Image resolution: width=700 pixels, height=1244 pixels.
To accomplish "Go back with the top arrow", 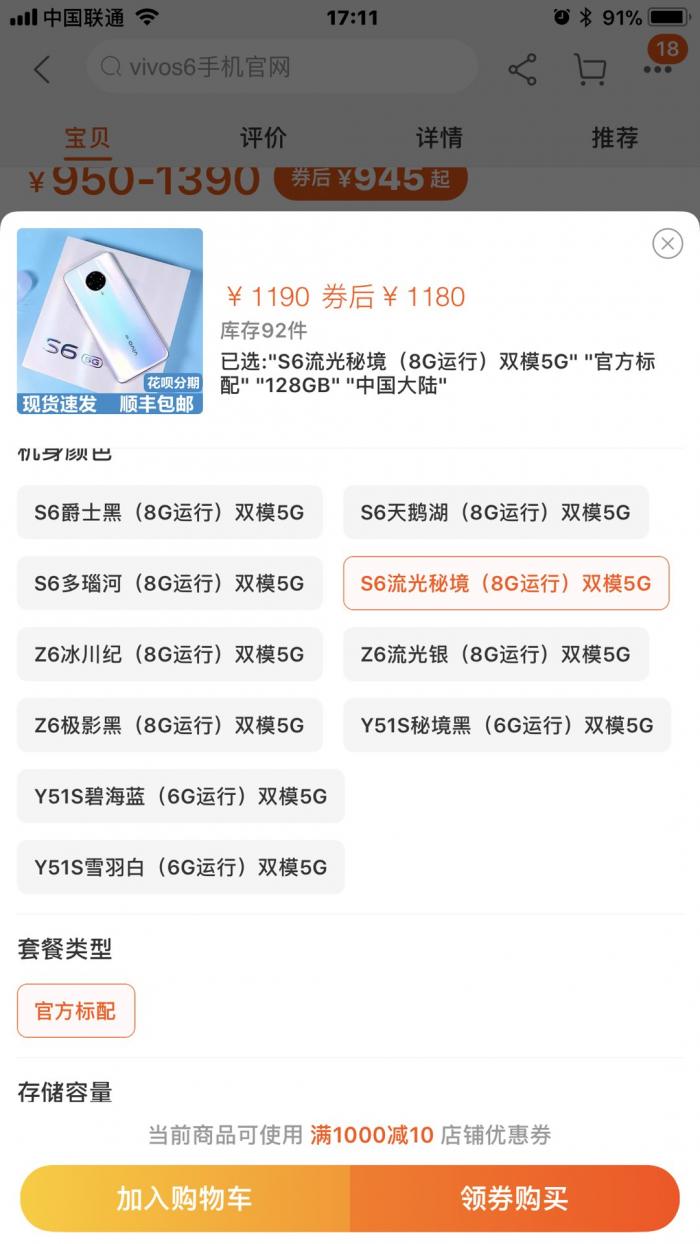I will [x=42, y=69].
